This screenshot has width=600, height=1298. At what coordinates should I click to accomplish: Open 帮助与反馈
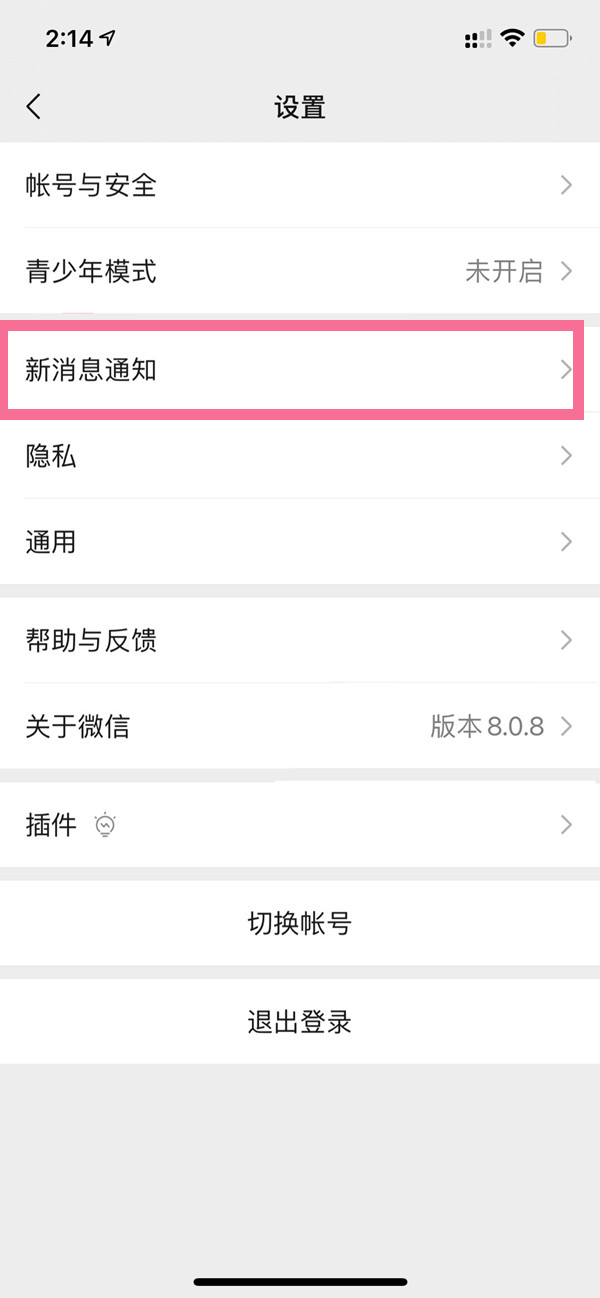(300, 640)
